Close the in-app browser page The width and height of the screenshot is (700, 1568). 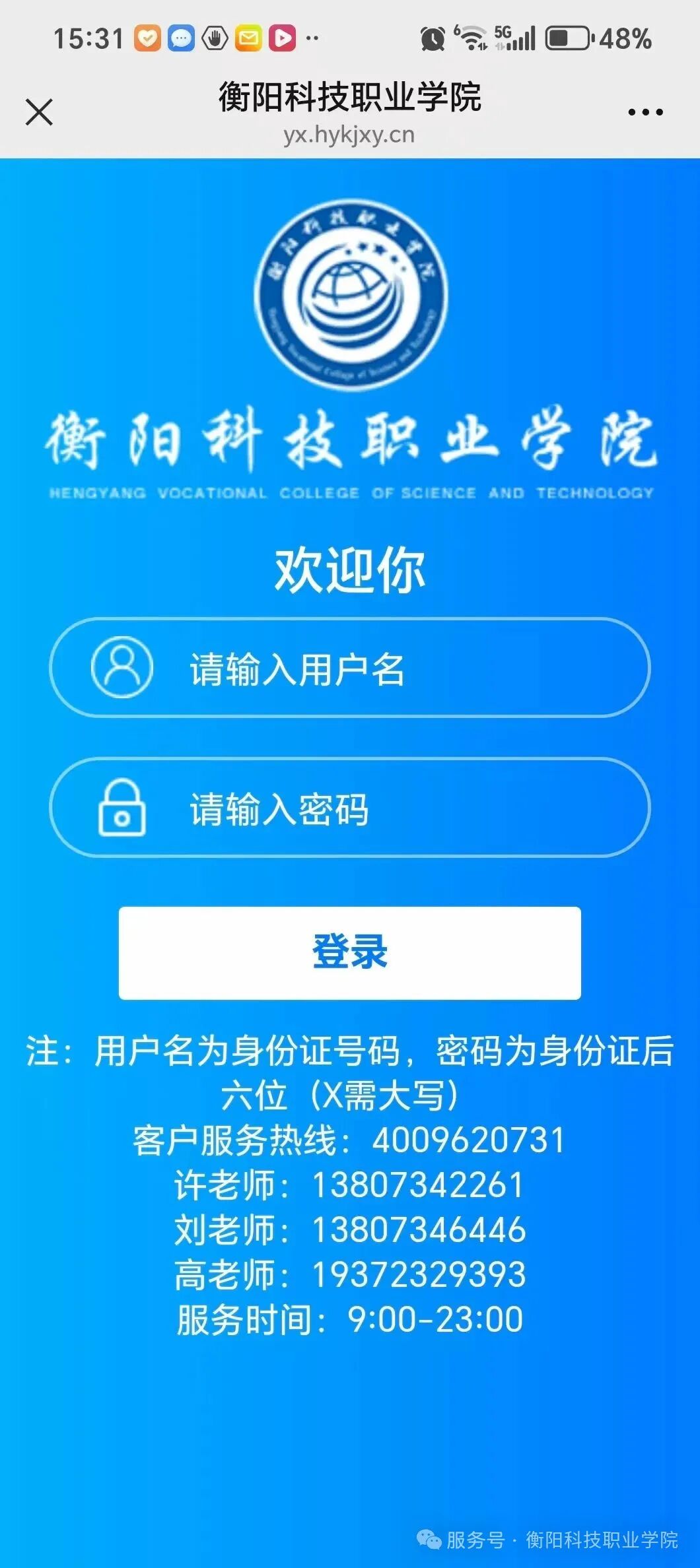point(39,112)
